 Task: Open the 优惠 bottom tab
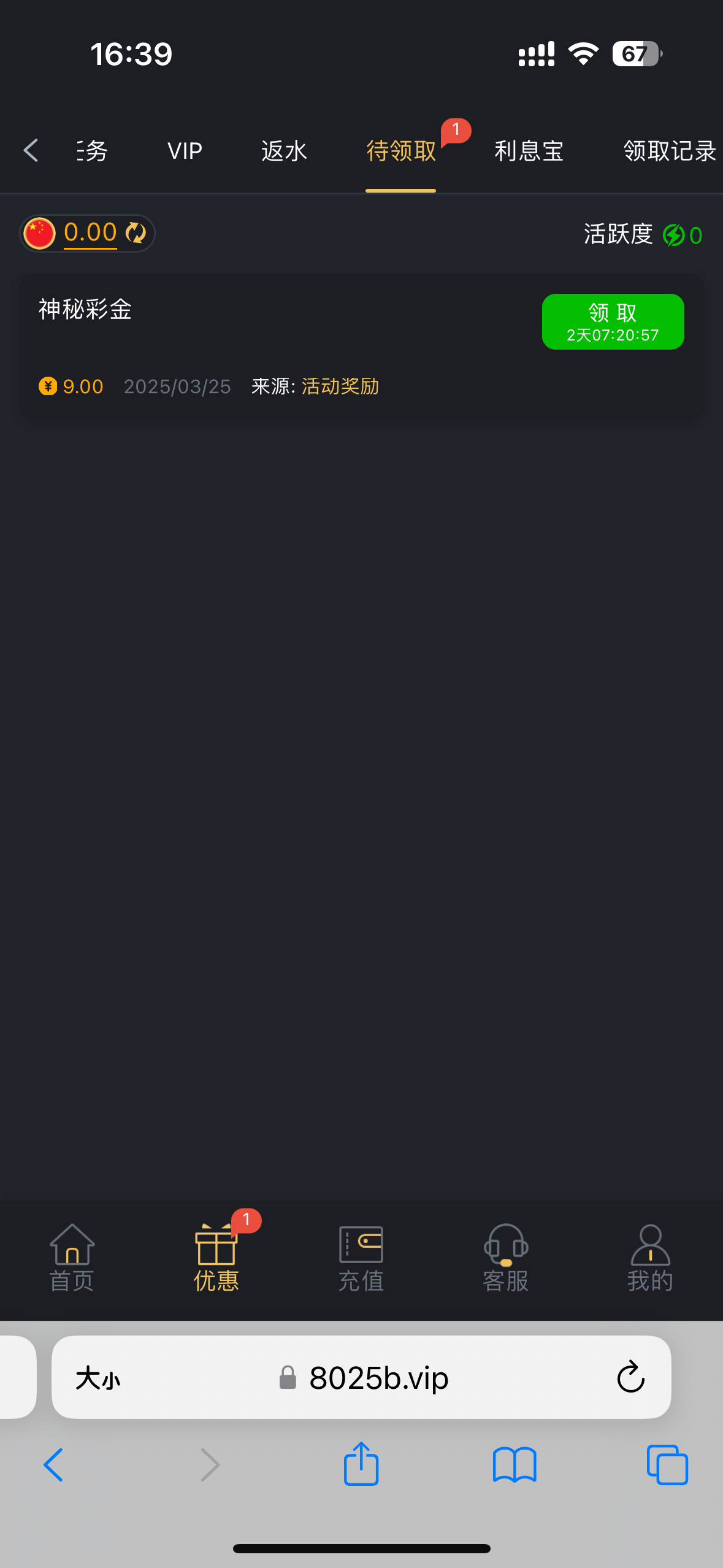pyautogui.click(x=216, y=1258)
